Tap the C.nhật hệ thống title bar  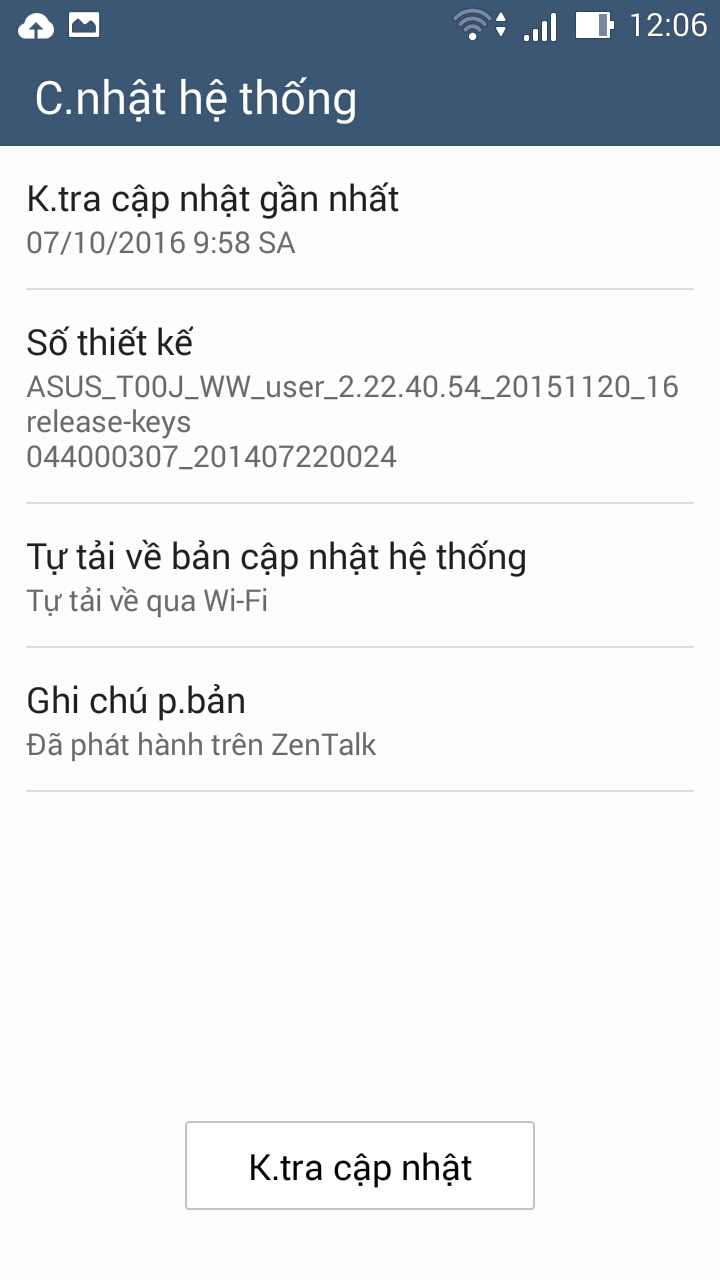point(360,98)
